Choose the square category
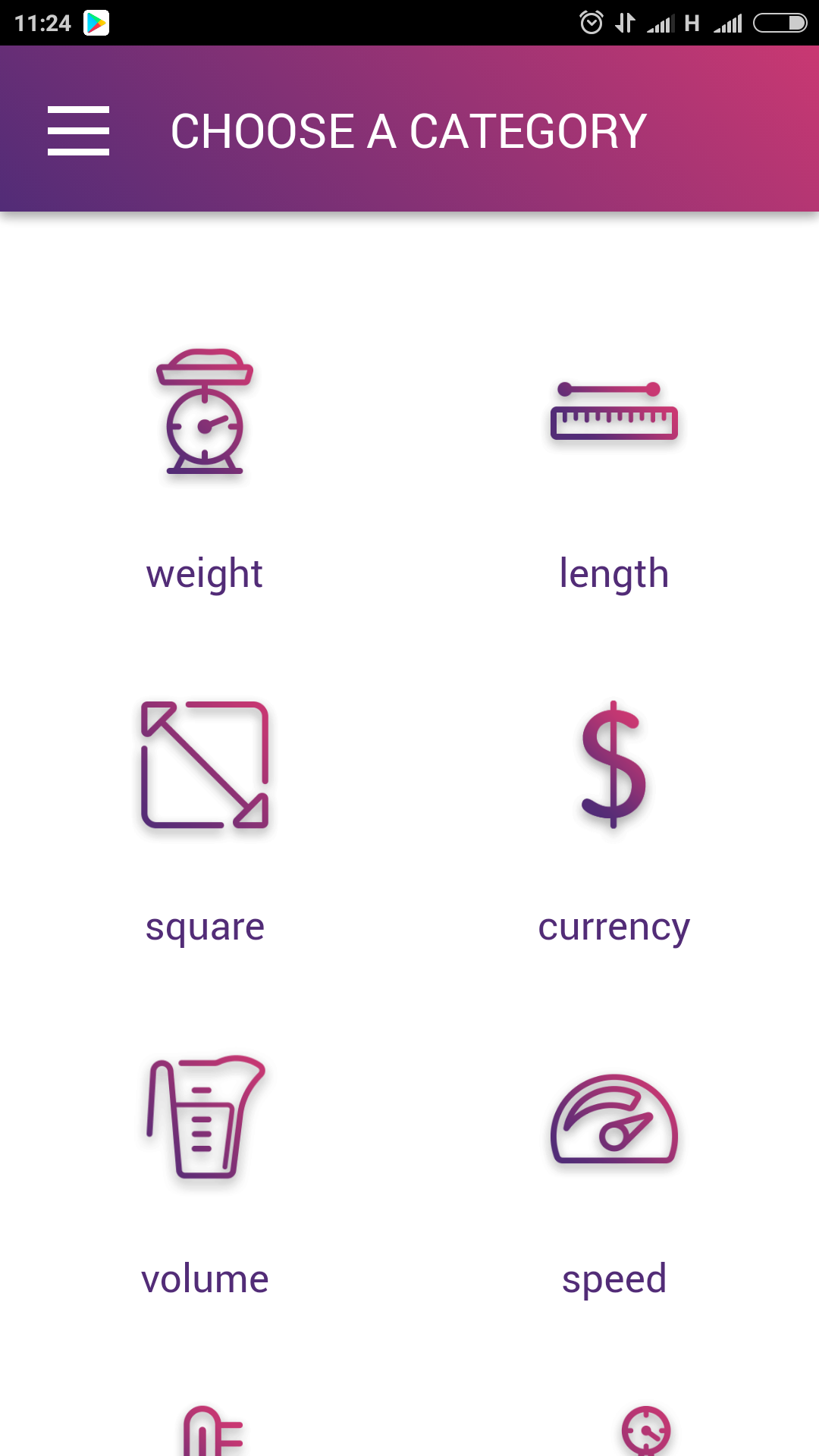Screen dimensions: 819x1456 (x=205, y=823)
